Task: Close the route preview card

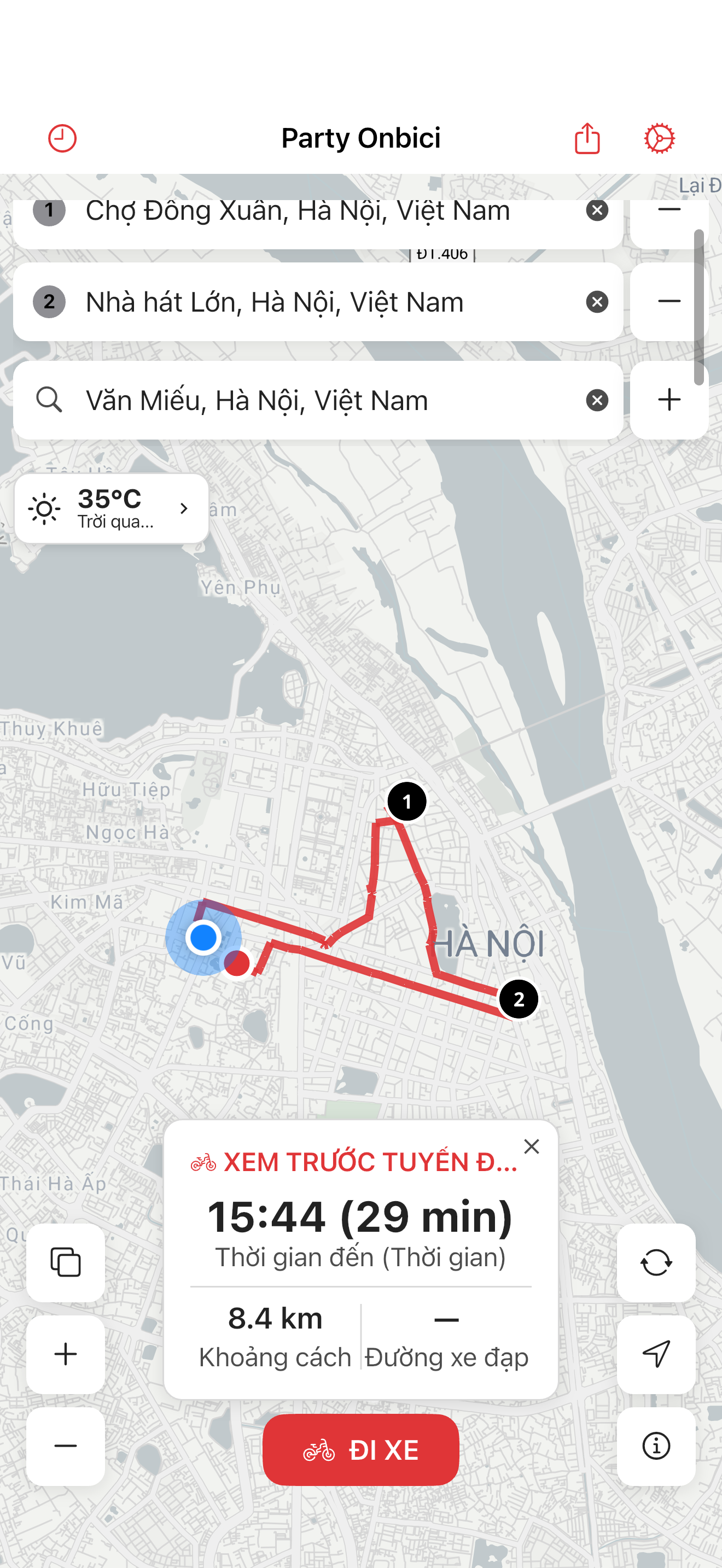Action: 531,1147
